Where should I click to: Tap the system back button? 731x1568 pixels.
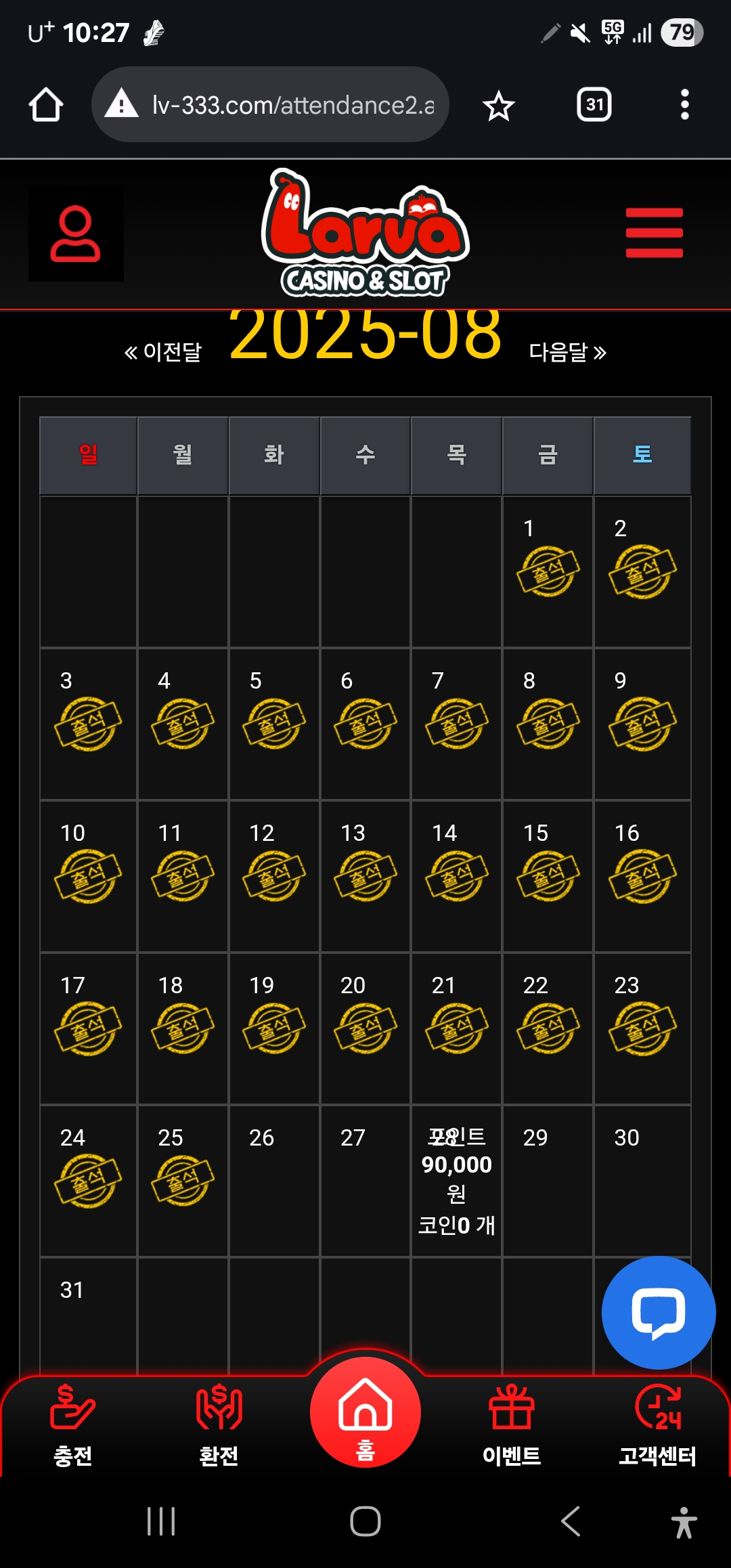pyautogui.click(x=571, y=1521)
